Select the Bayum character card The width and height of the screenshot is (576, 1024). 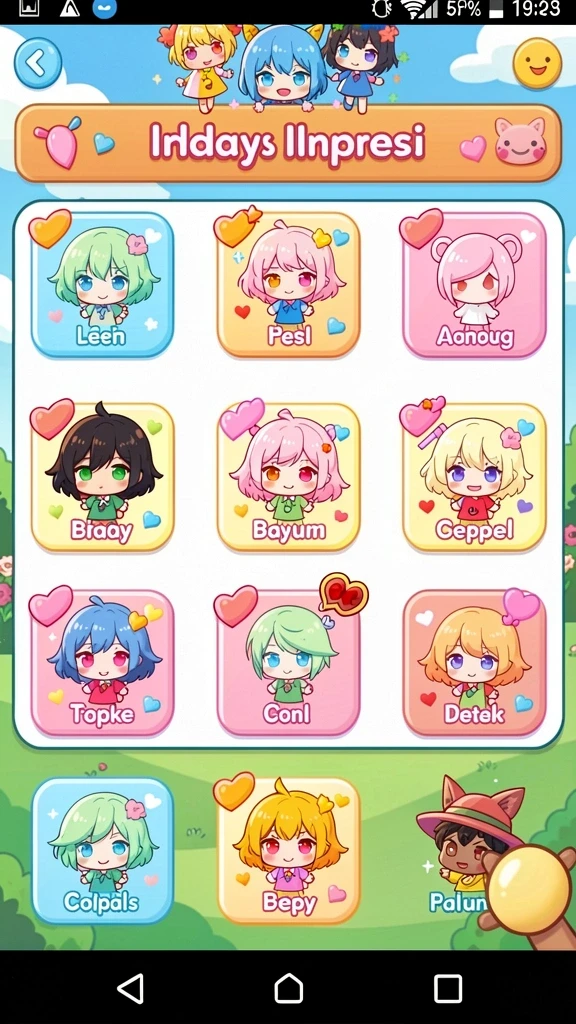pos(289,477)
